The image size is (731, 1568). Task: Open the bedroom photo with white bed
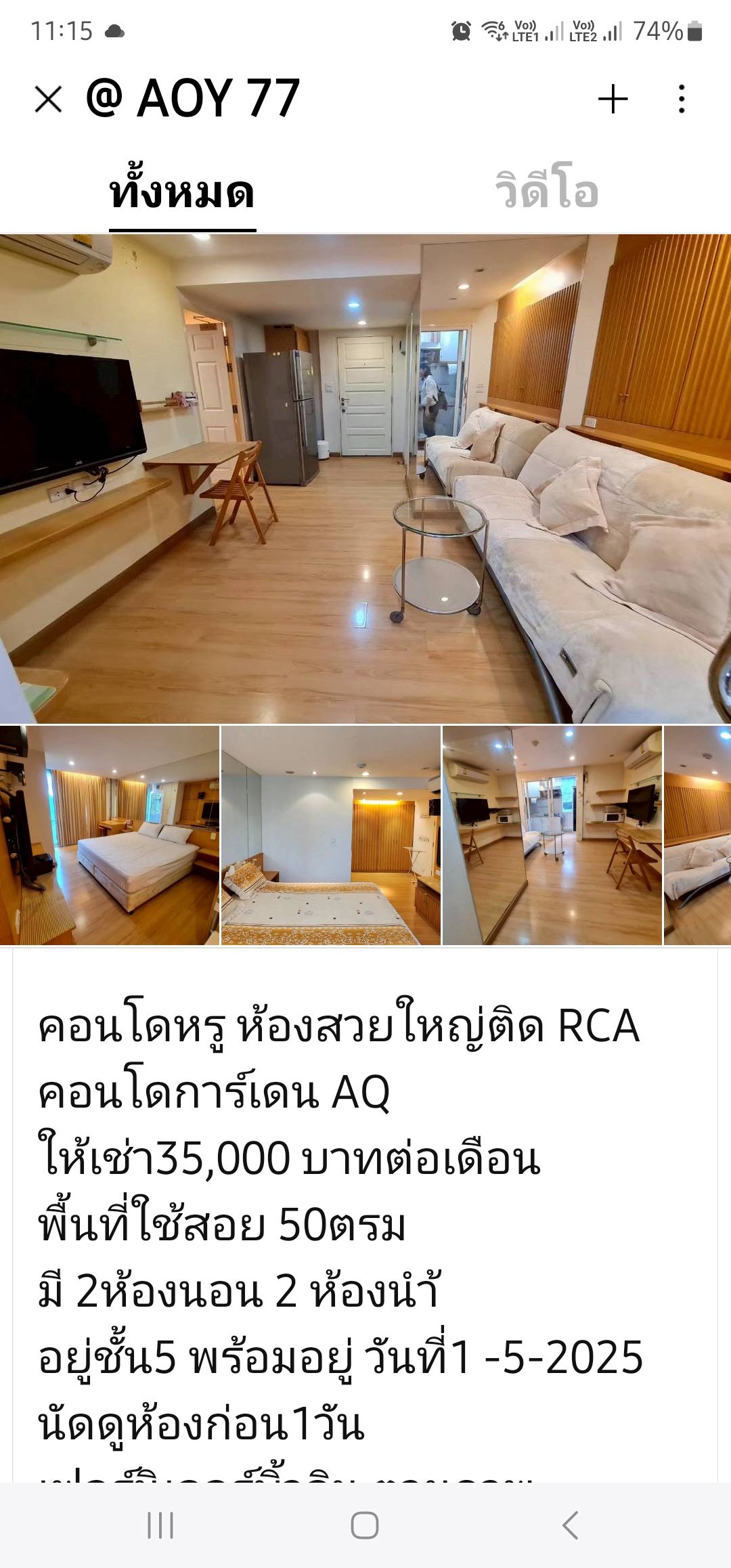pyautogui.click(x=110, y=835)
